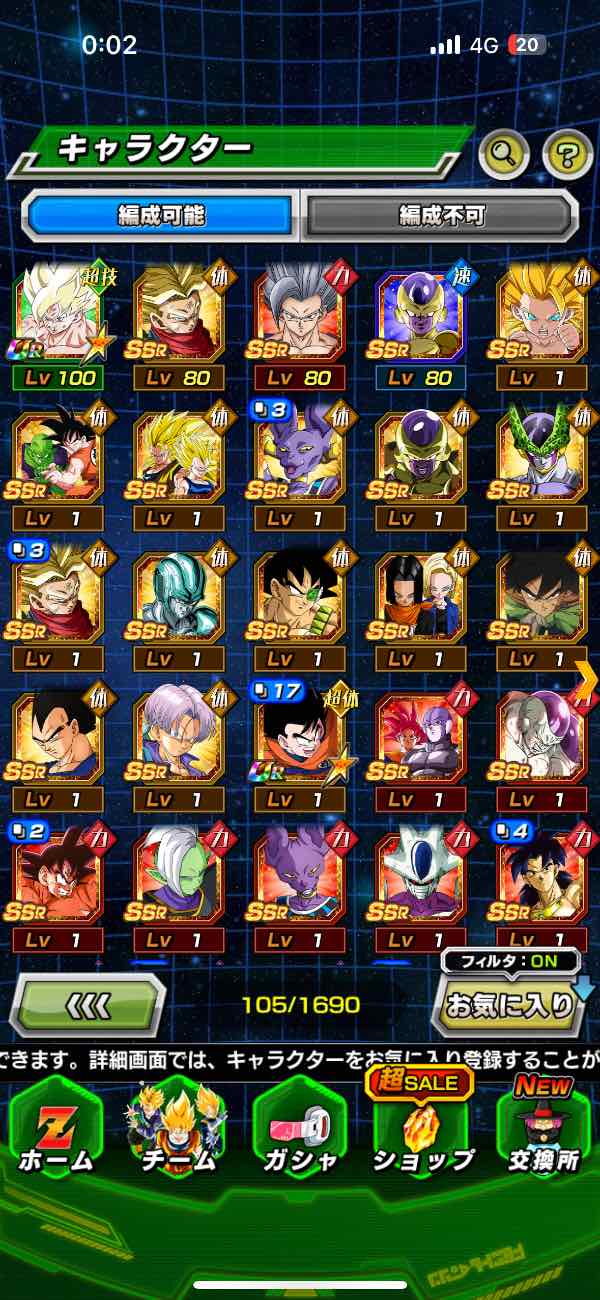The height and width of the screenshot is (1300, 600).
Task: Switch to the 編成不可 tab
Action: point(441,215)
